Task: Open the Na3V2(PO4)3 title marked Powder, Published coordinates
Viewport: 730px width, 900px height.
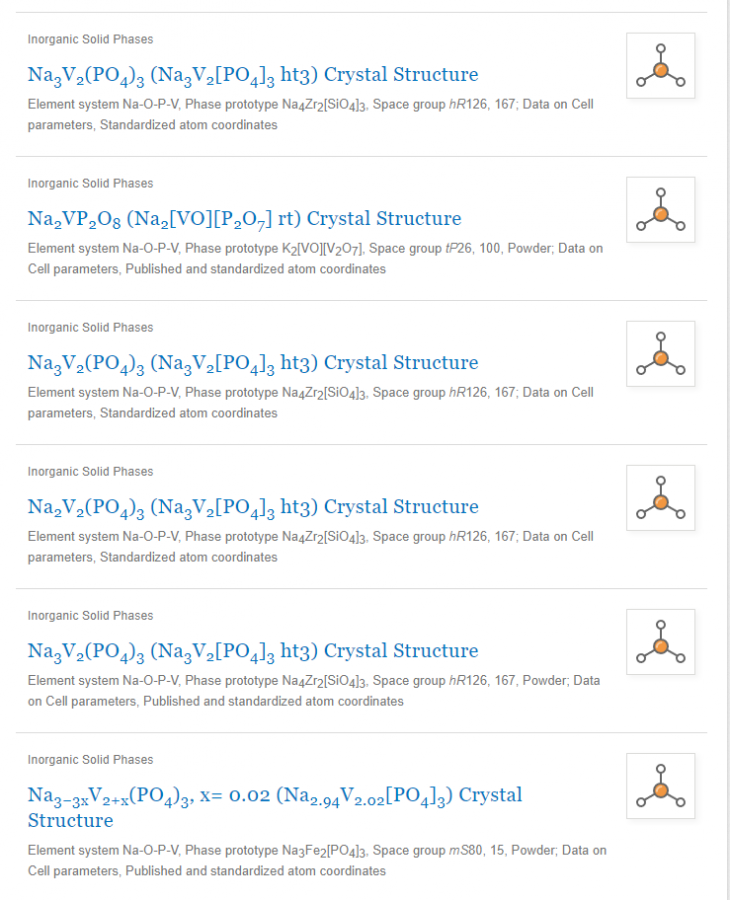Action: (x=252, y=651)
